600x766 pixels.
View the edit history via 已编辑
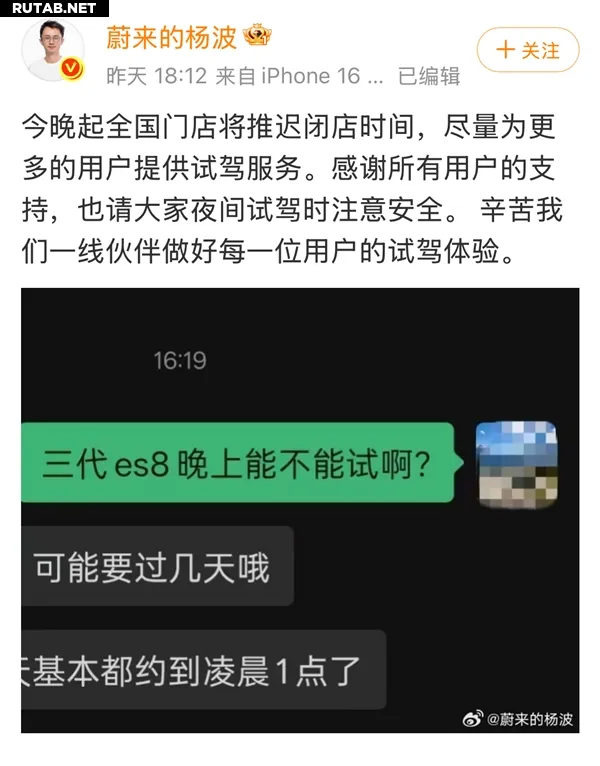(428, 76)
